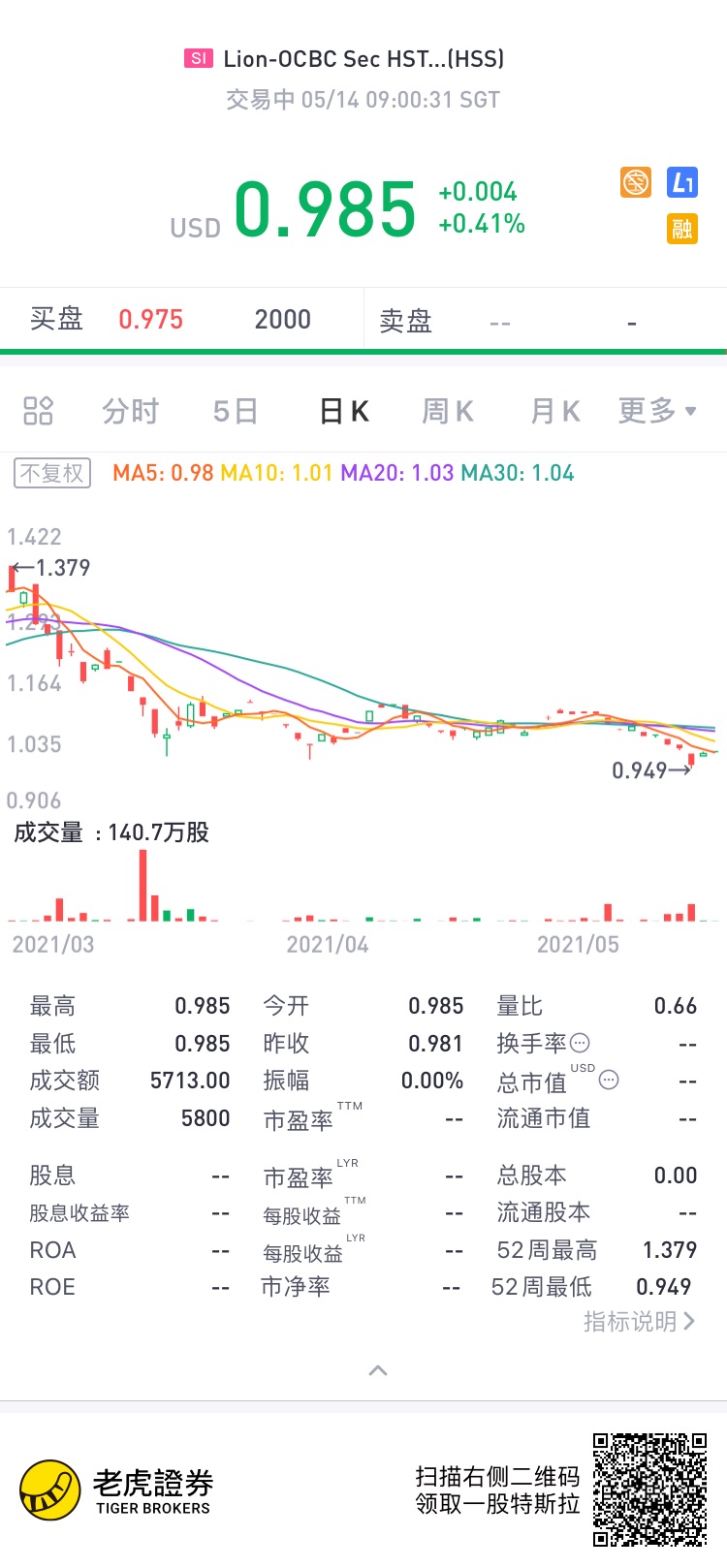Open the info icon next to 换手率

tap(580, 1043)
